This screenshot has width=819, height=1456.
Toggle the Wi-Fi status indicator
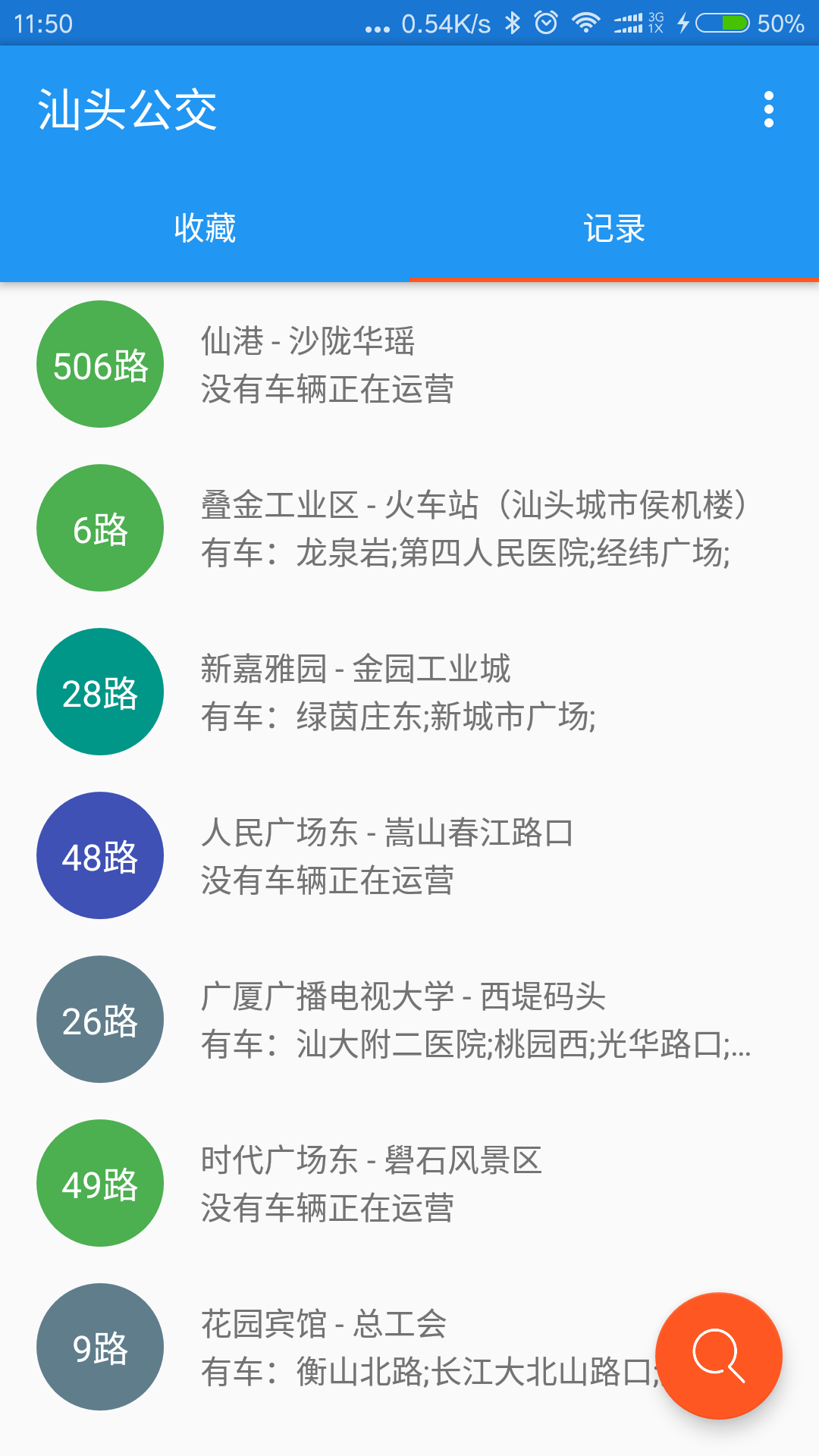pyautogui.click(x=585, y=22)
